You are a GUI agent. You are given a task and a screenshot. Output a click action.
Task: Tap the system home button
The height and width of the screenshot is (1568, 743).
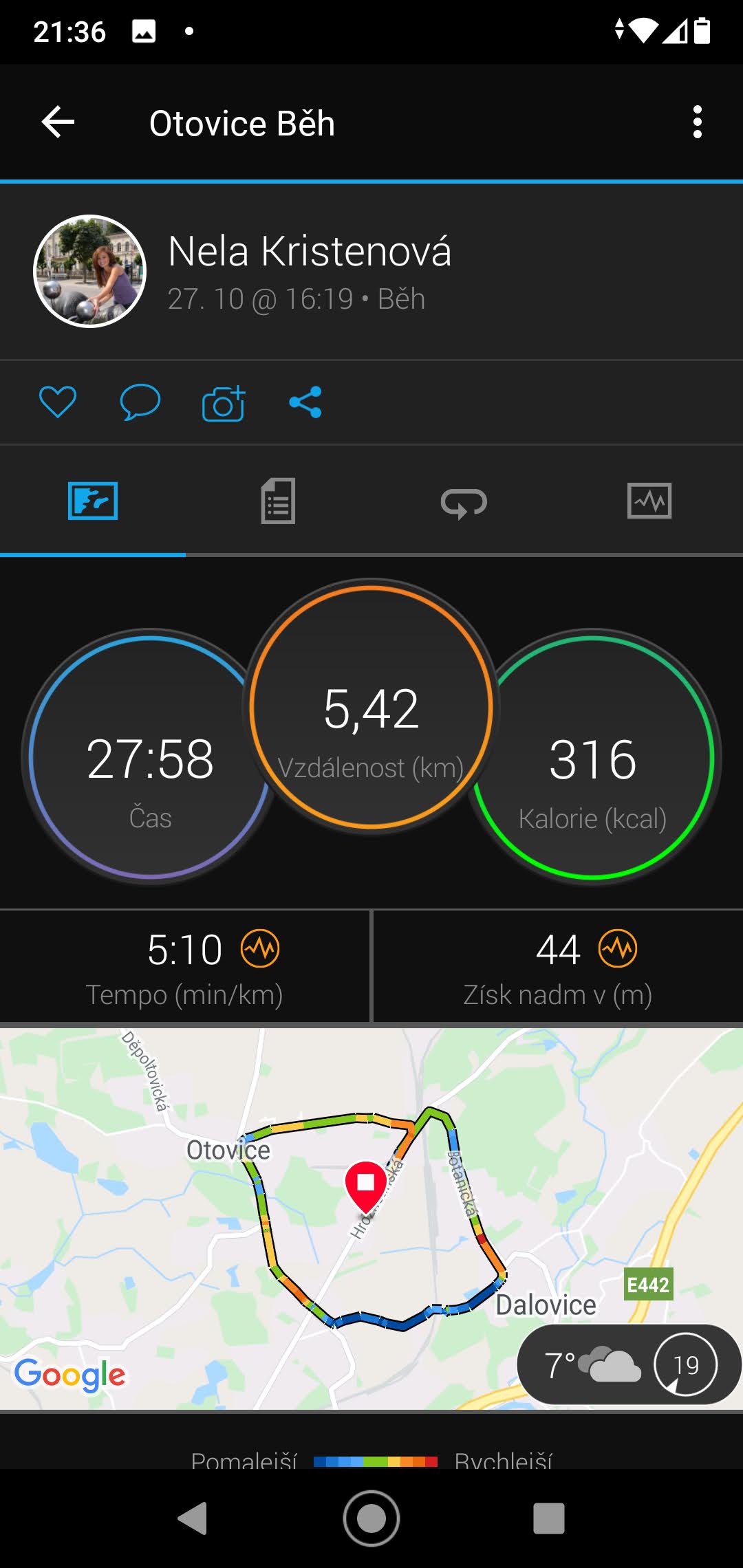click(x=371, y=1518)
